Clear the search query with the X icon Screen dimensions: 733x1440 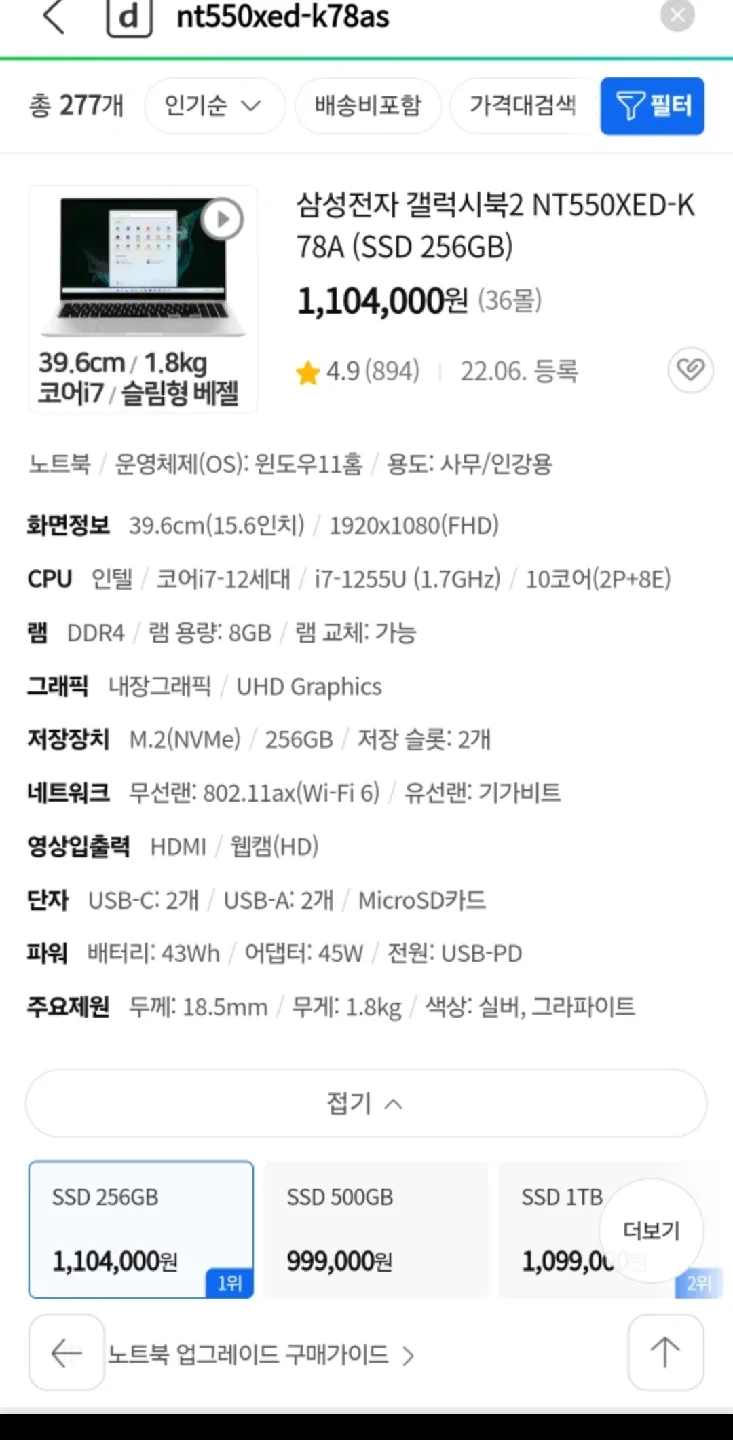pos(677,14)
